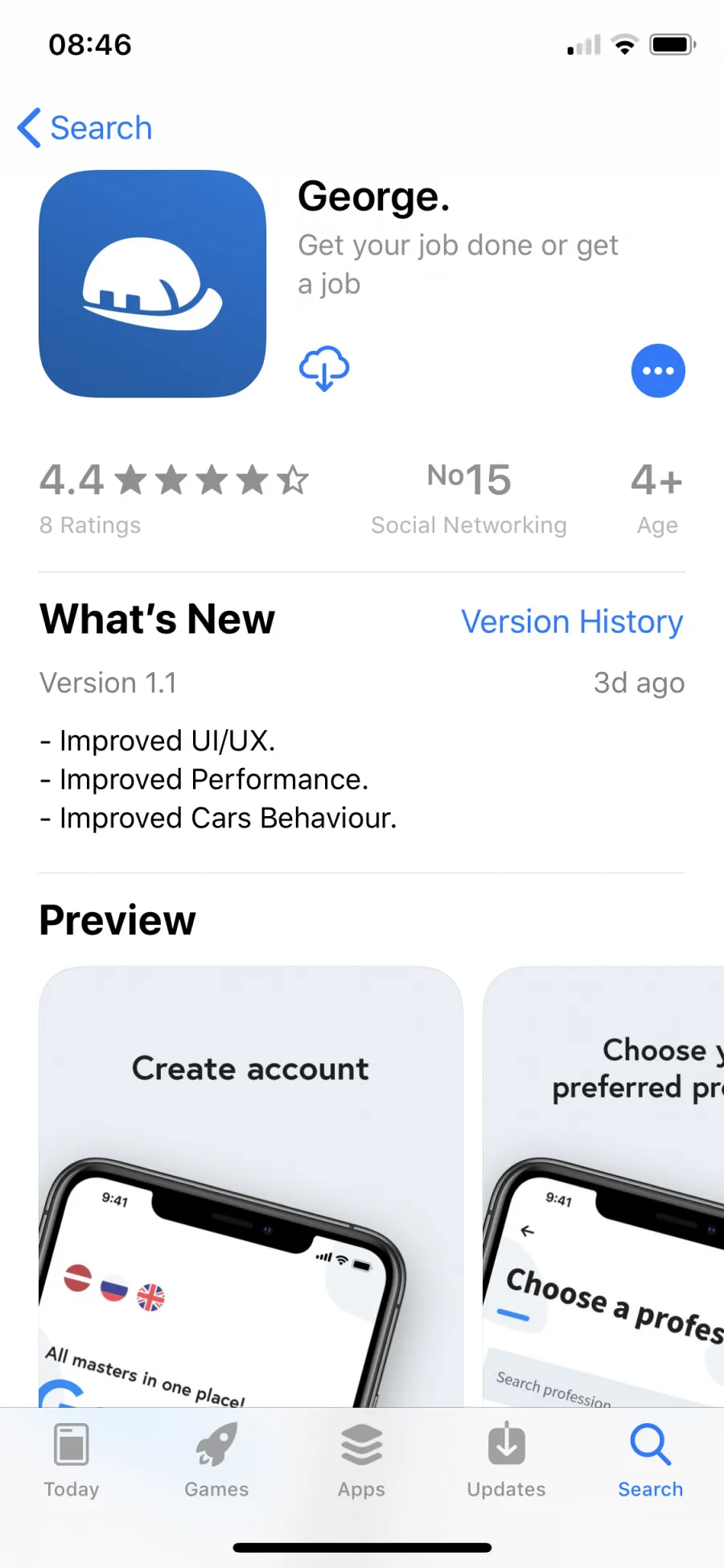Open the Choose profession preview screenshot
The height and width of the screenshot is (1568, 724).
[x=603, y=1186]
